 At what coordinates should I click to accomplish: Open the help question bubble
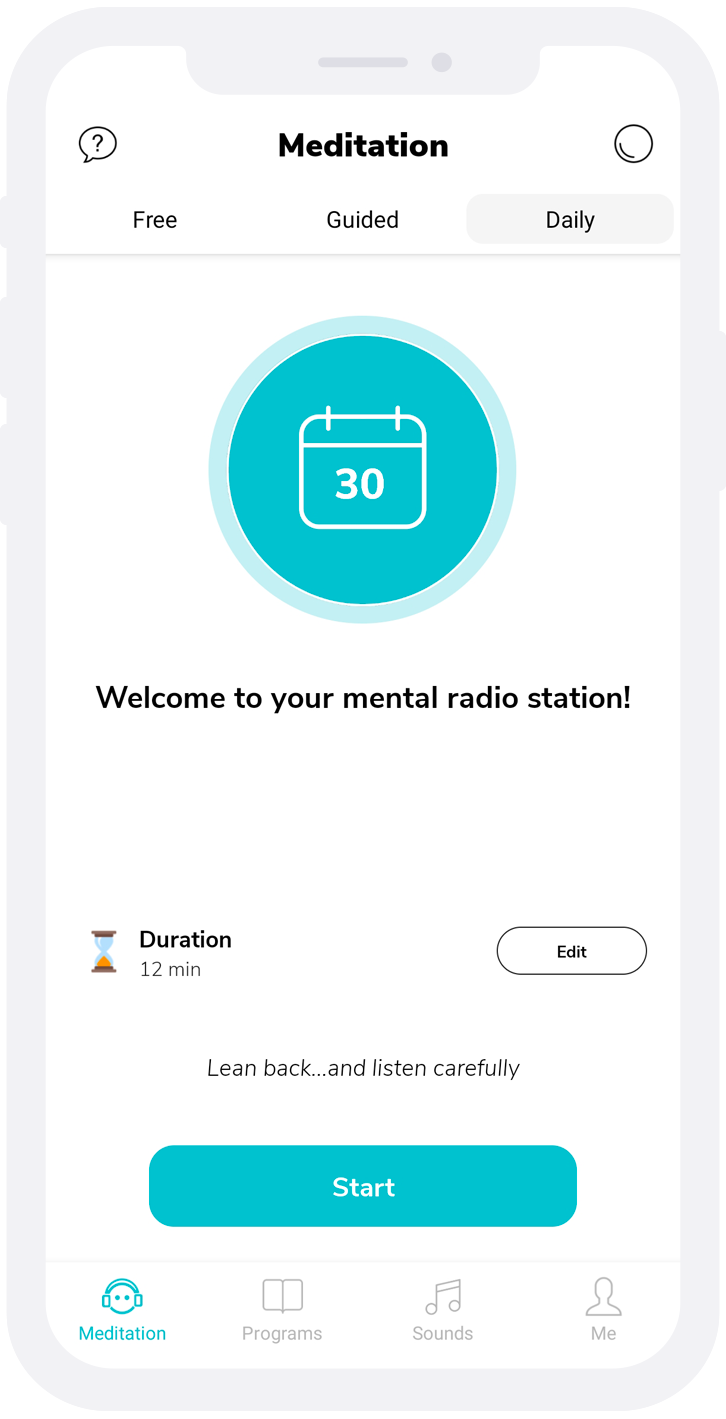98,145
